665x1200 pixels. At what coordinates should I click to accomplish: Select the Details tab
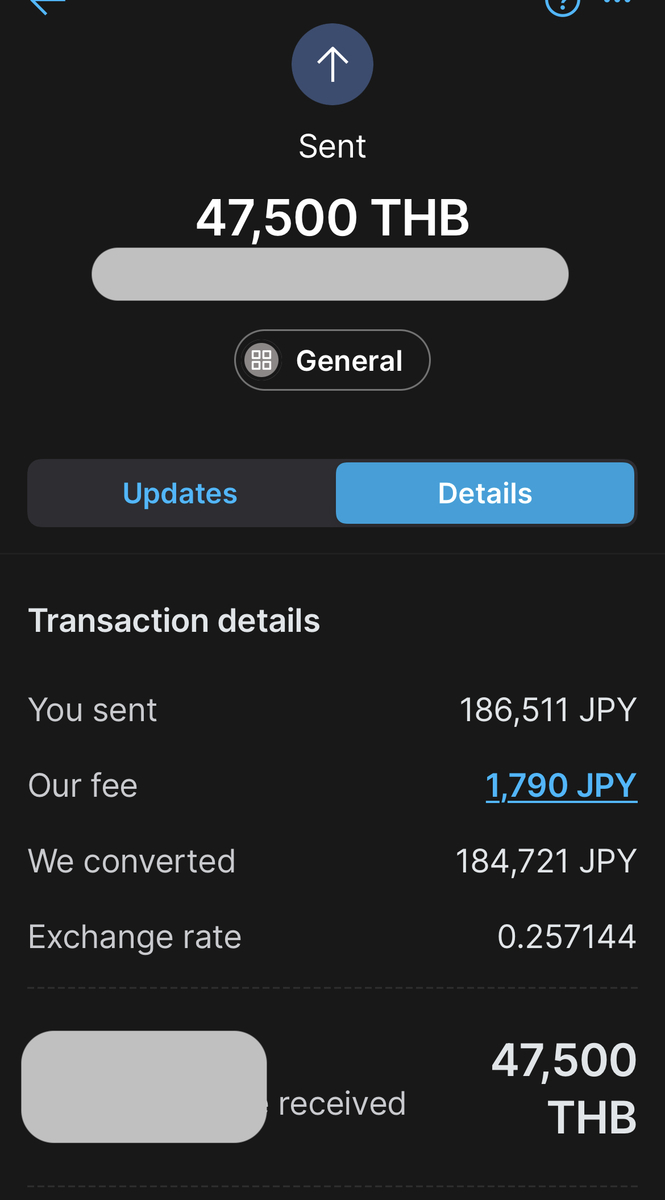(x=485, y=493)
